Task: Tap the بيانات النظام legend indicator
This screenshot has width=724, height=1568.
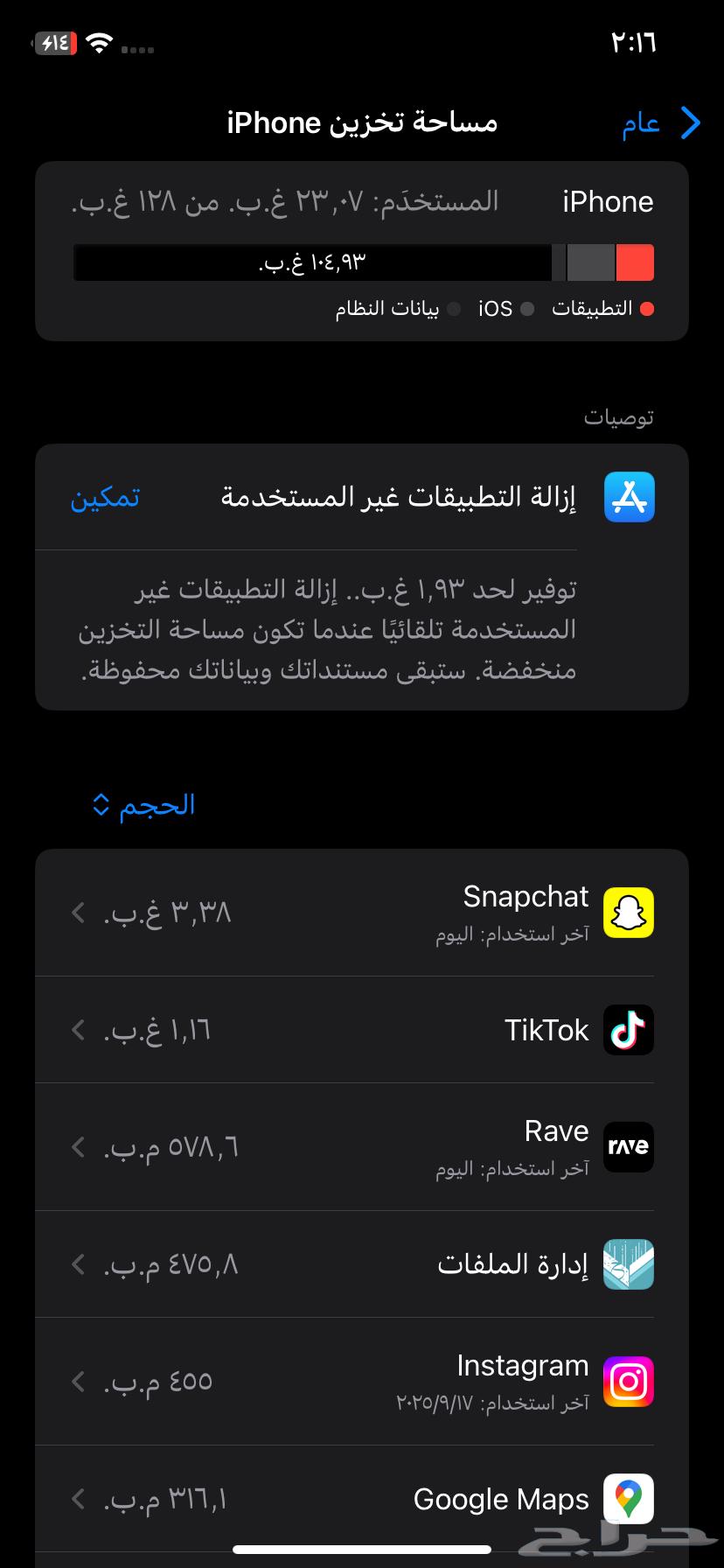Action: click(x=455, y=308)
